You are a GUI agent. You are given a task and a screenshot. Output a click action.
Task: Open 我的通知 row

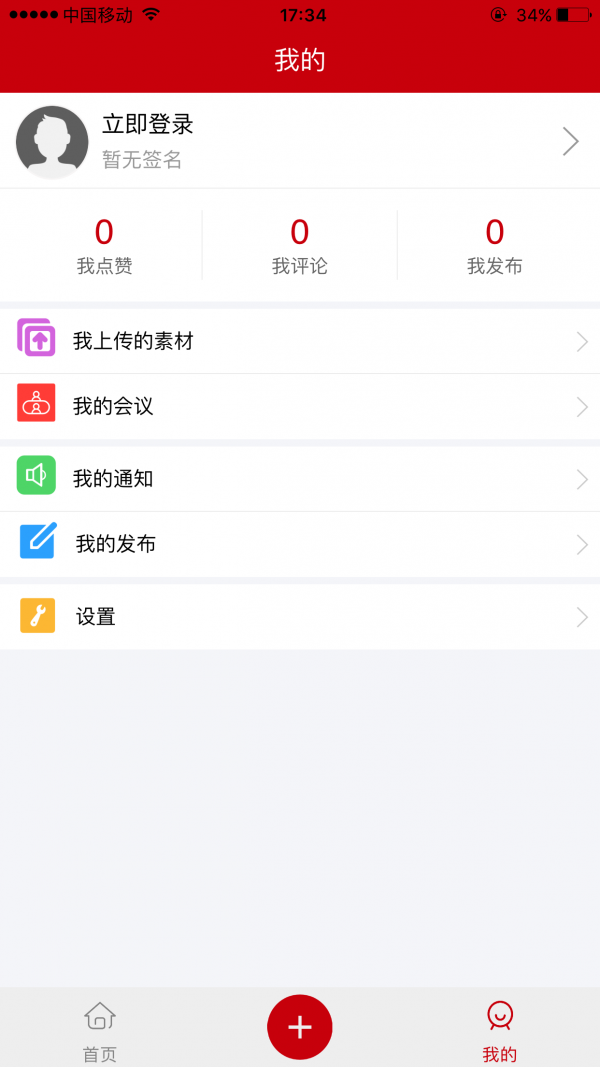[x=300, y=479]
